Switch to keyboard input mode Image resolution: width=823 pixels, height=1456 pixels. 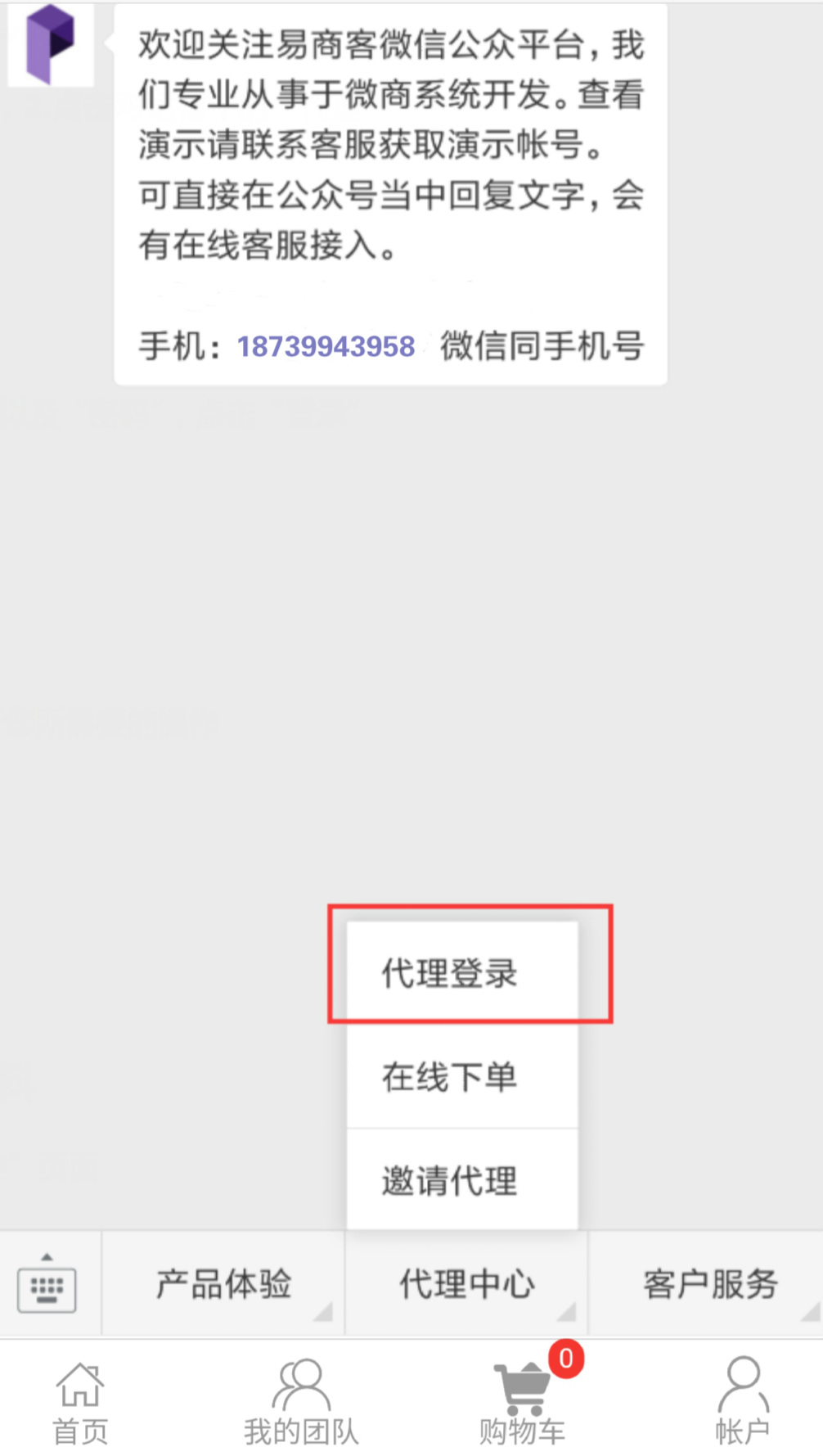pyautogui.click(x=47, y=1285)
